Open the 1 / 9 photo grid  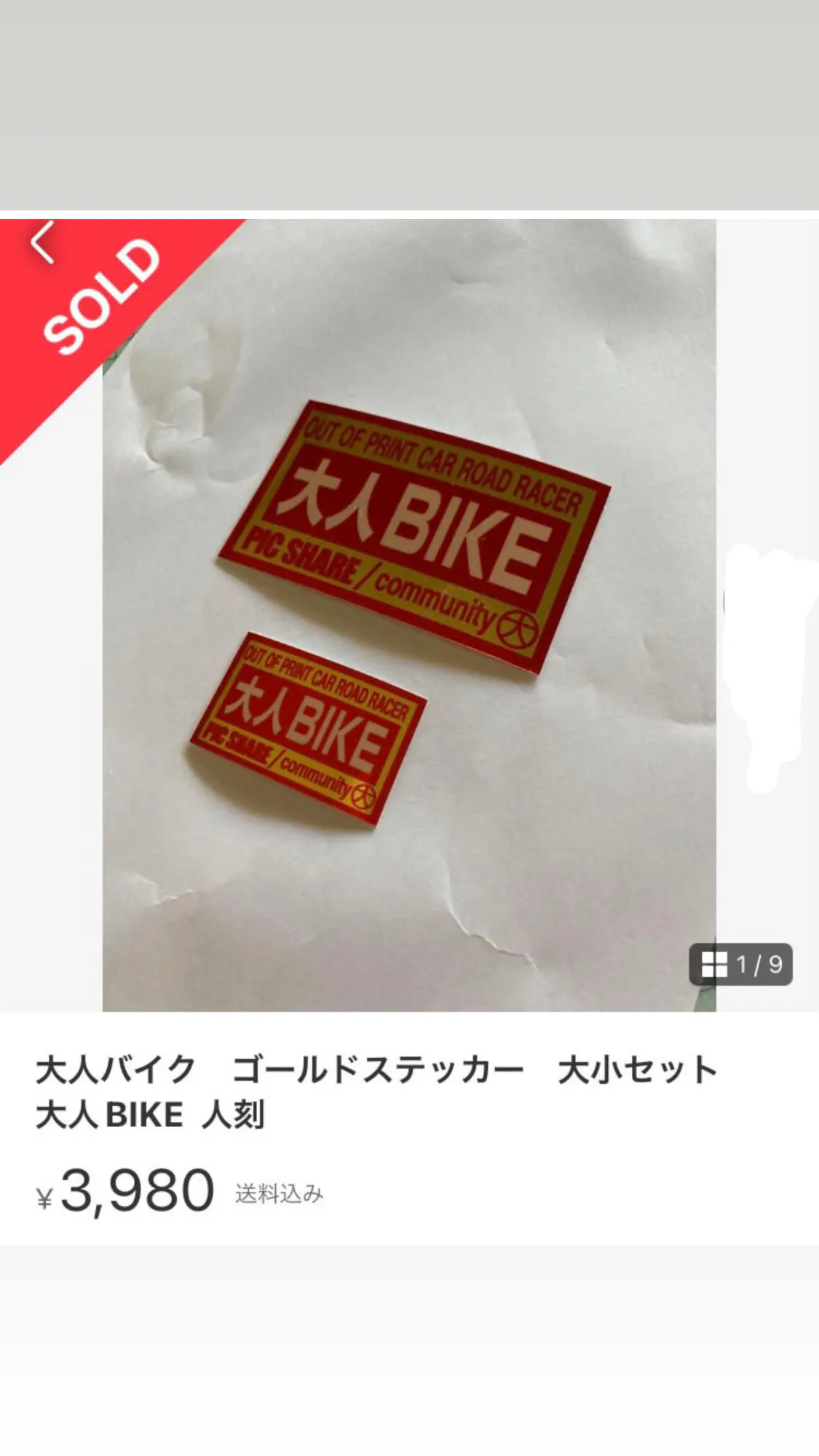[740, 965]
